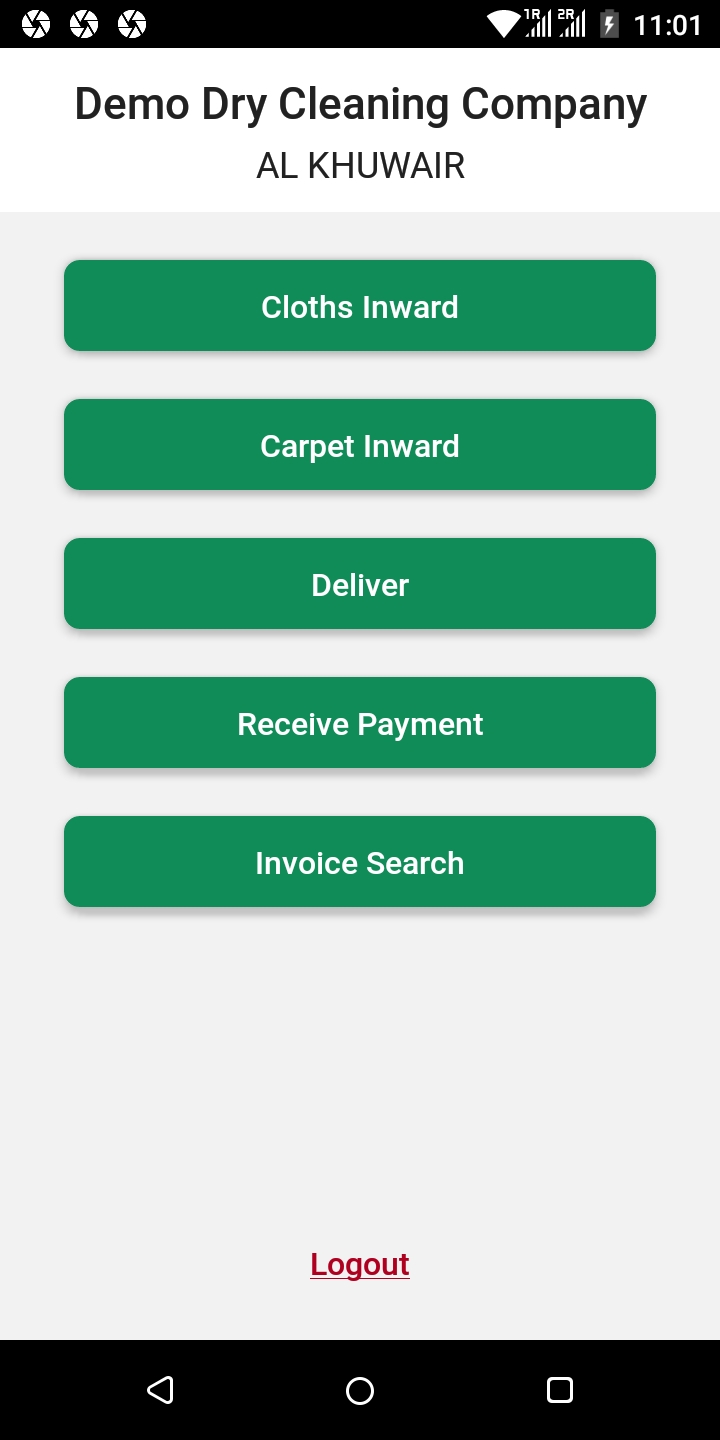
Task: Tap the system back button
Action: coord(160,1390)
